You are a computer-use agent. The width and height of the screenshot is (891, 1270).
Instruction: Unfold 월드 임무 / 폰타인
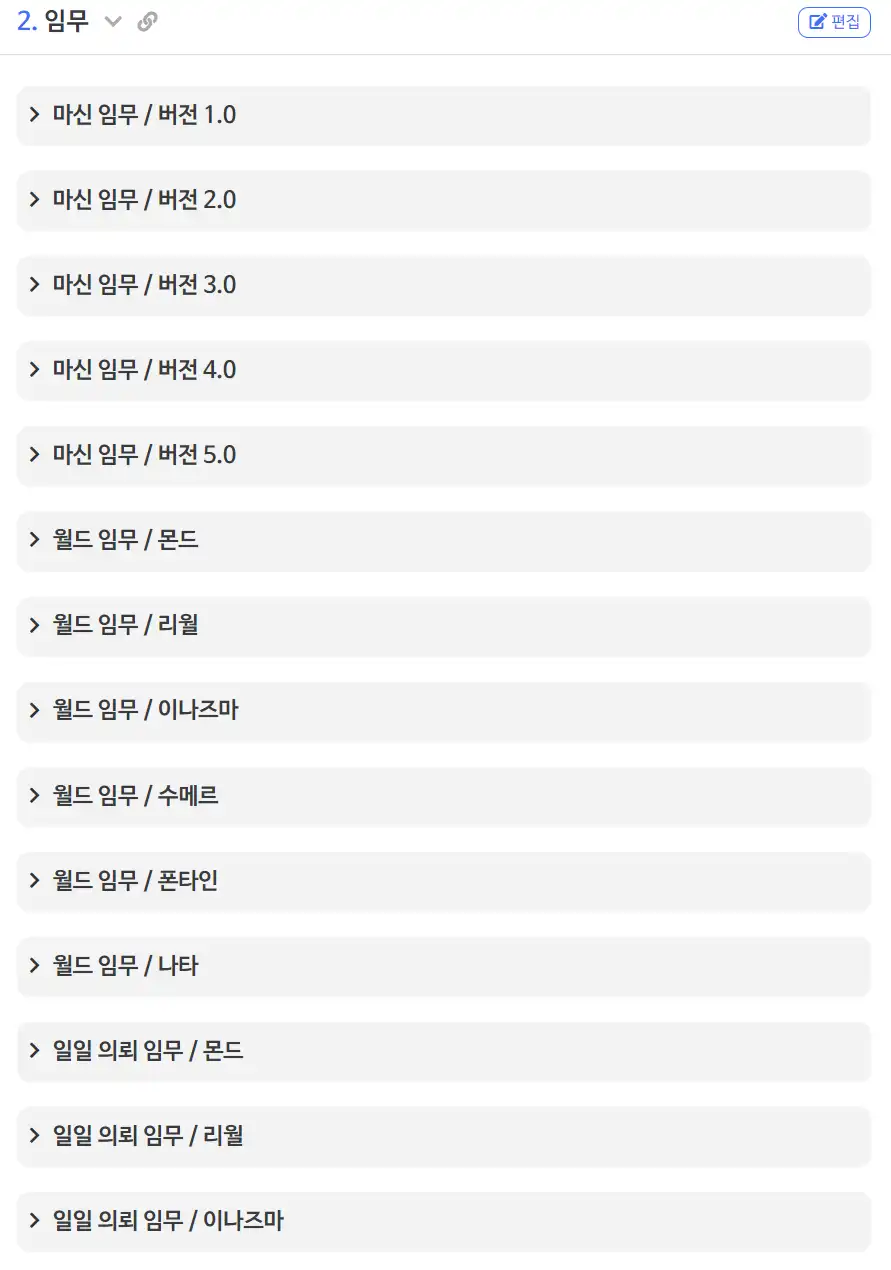[135, 881]
